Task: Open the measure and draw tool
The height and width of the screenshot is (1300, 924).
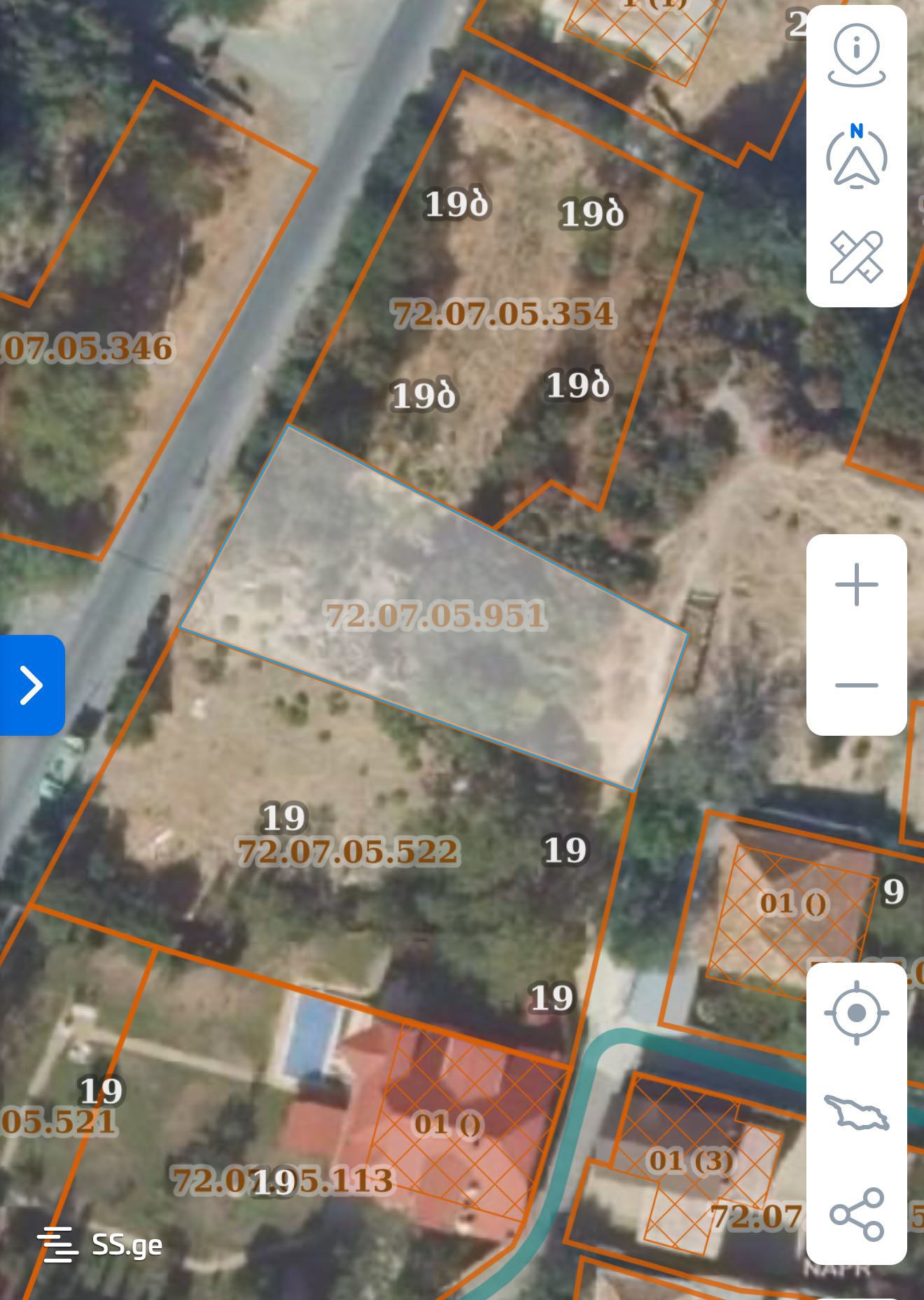Action: (x=856, y=257)
